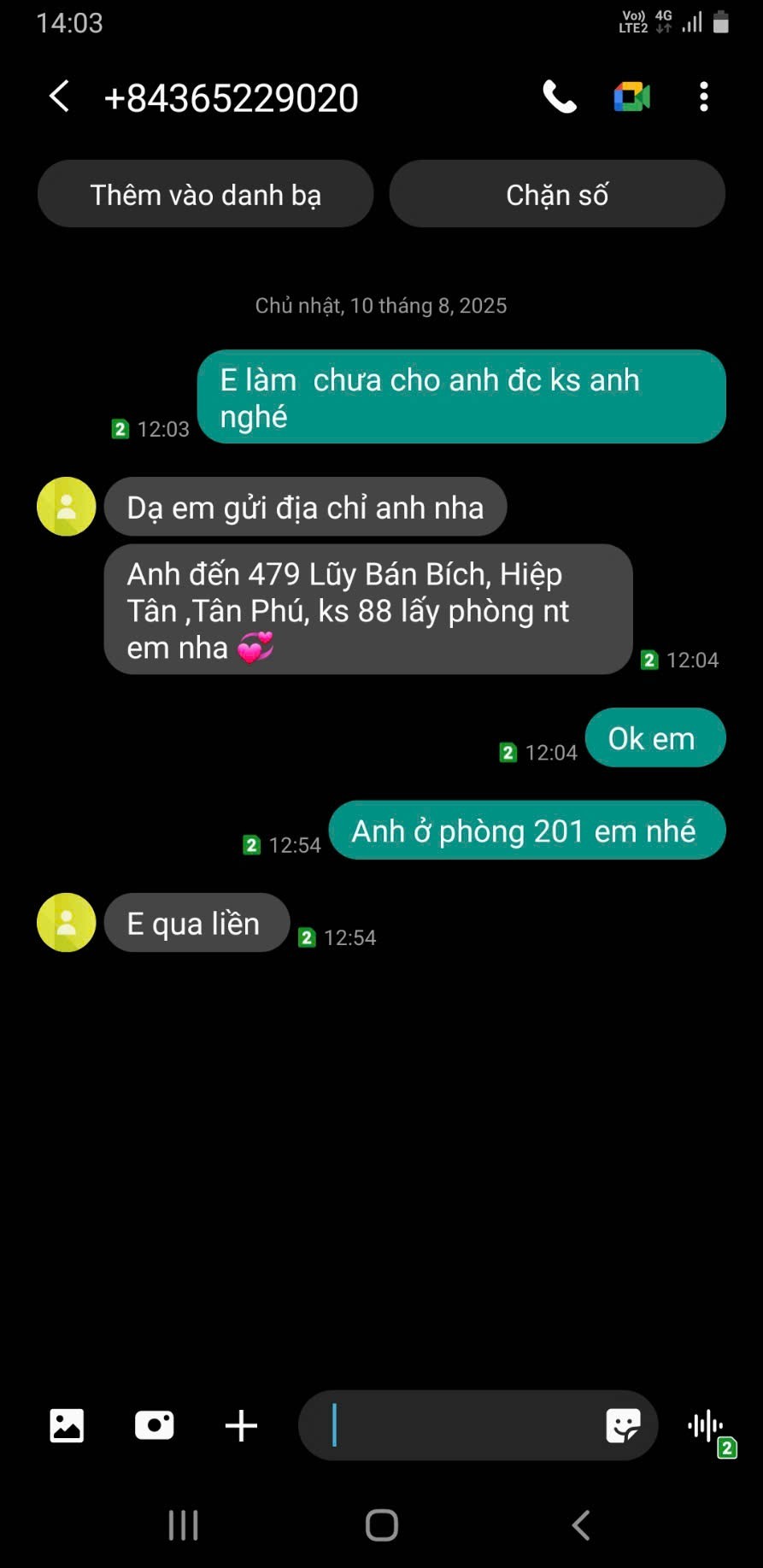Go back to the conversation list
Screen dimensions: 763x1568
pos(59,97)
